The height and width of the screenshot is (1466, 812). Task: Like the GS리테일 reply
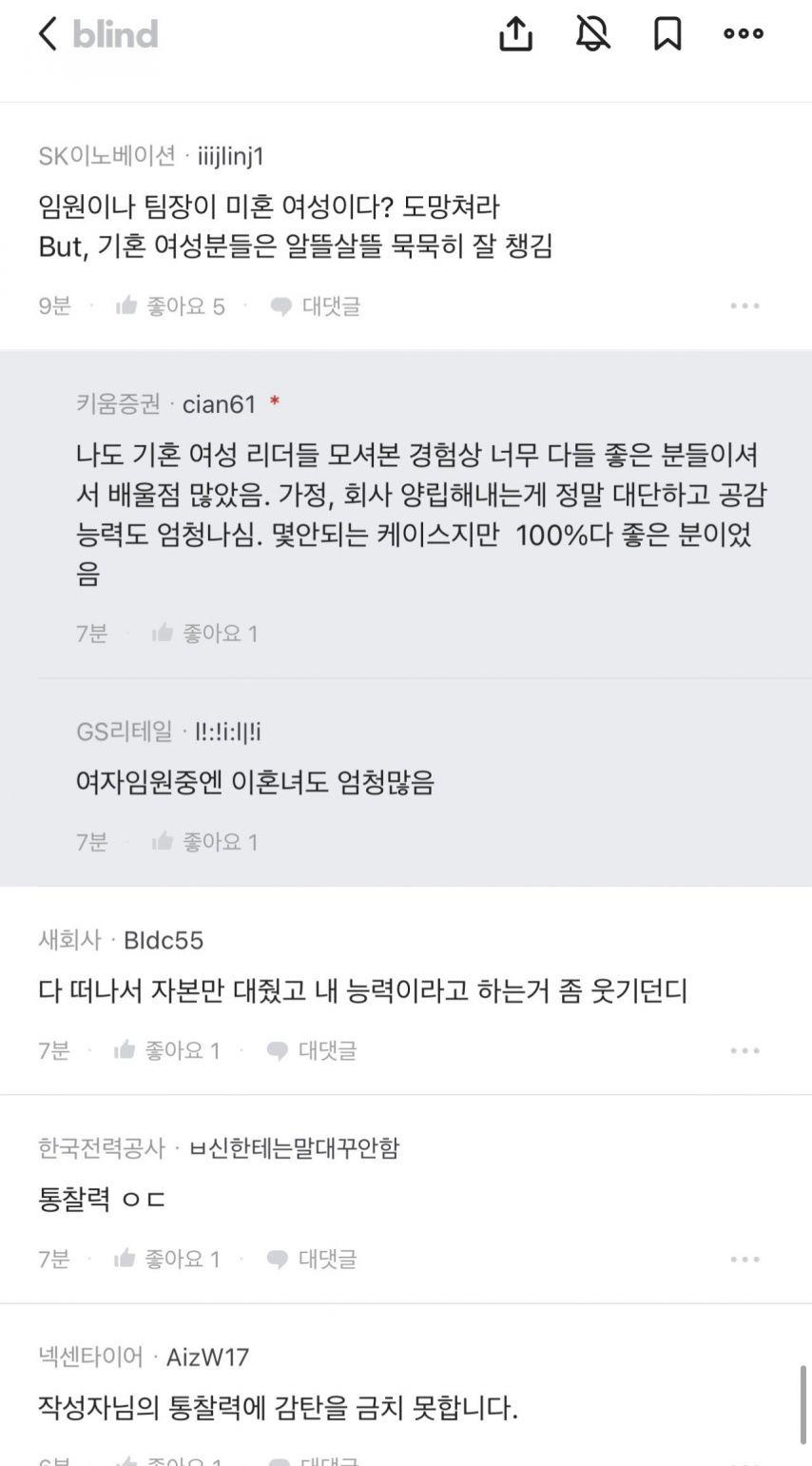(x=204, y=842)
